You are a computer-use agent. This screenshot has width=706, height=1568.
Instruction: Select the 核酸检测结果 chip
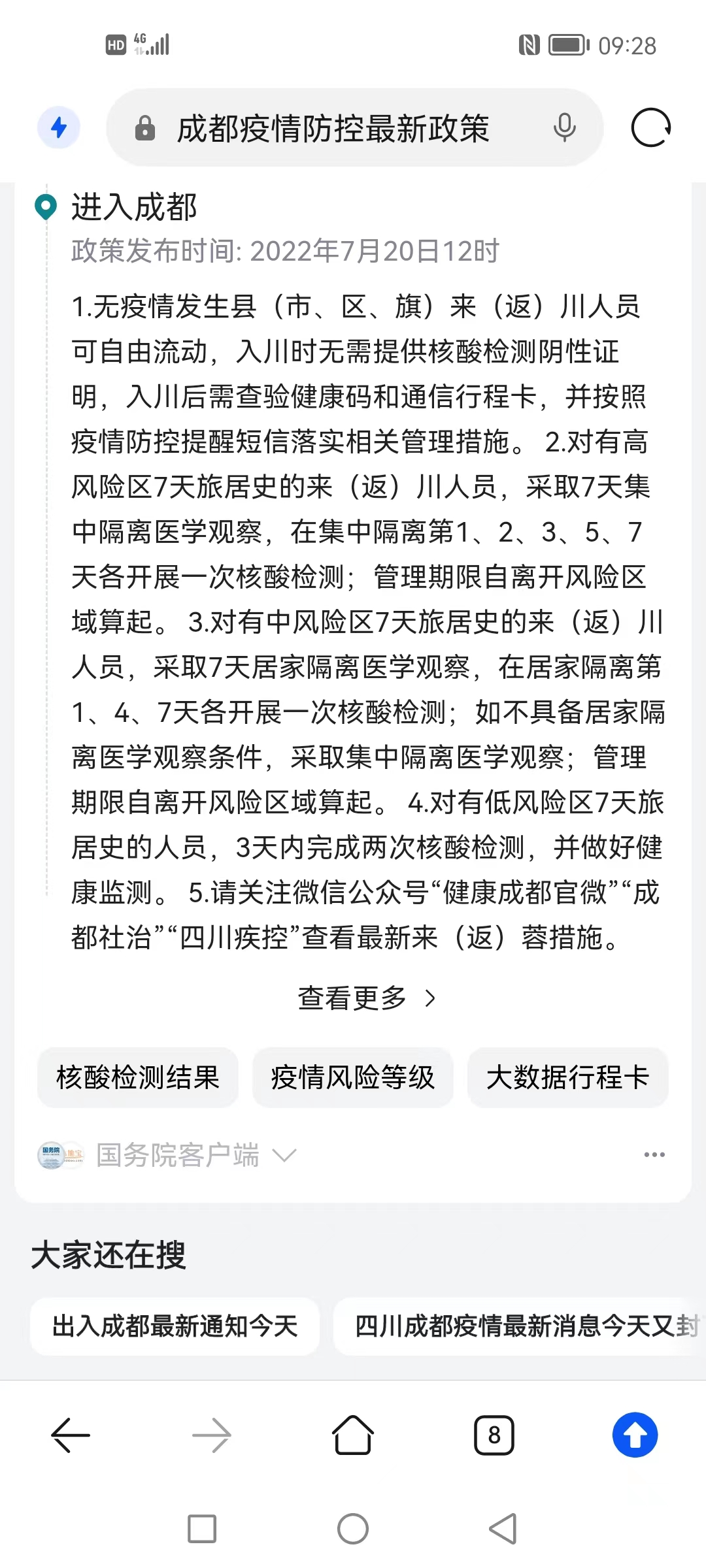tap(138, 1077)
